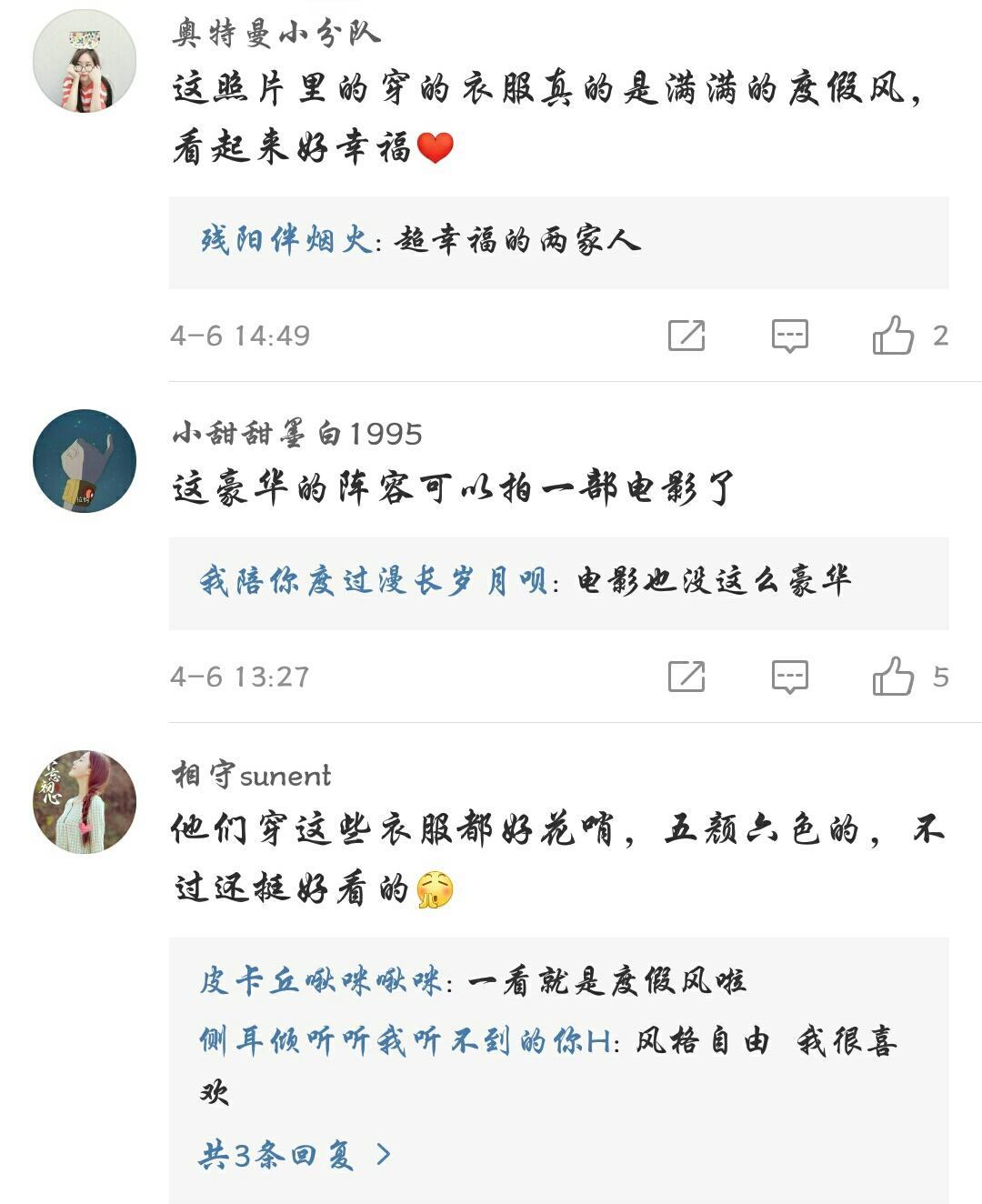Image resolution: width=982 pixels, height=1204 pixels.
Task: Visit the profile name 小甜甜墨白1995
Action: (297, 434)
